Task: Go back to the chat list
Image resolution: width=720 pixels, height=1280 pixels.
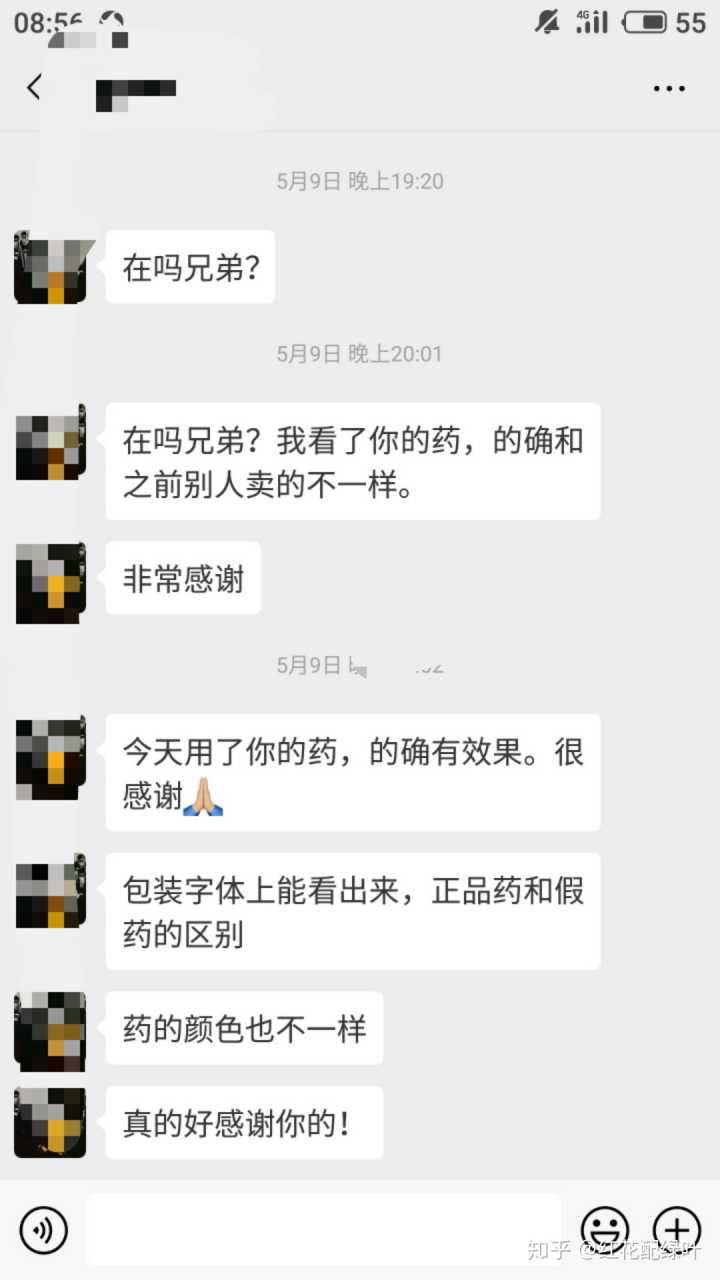Action: [34, 87]
